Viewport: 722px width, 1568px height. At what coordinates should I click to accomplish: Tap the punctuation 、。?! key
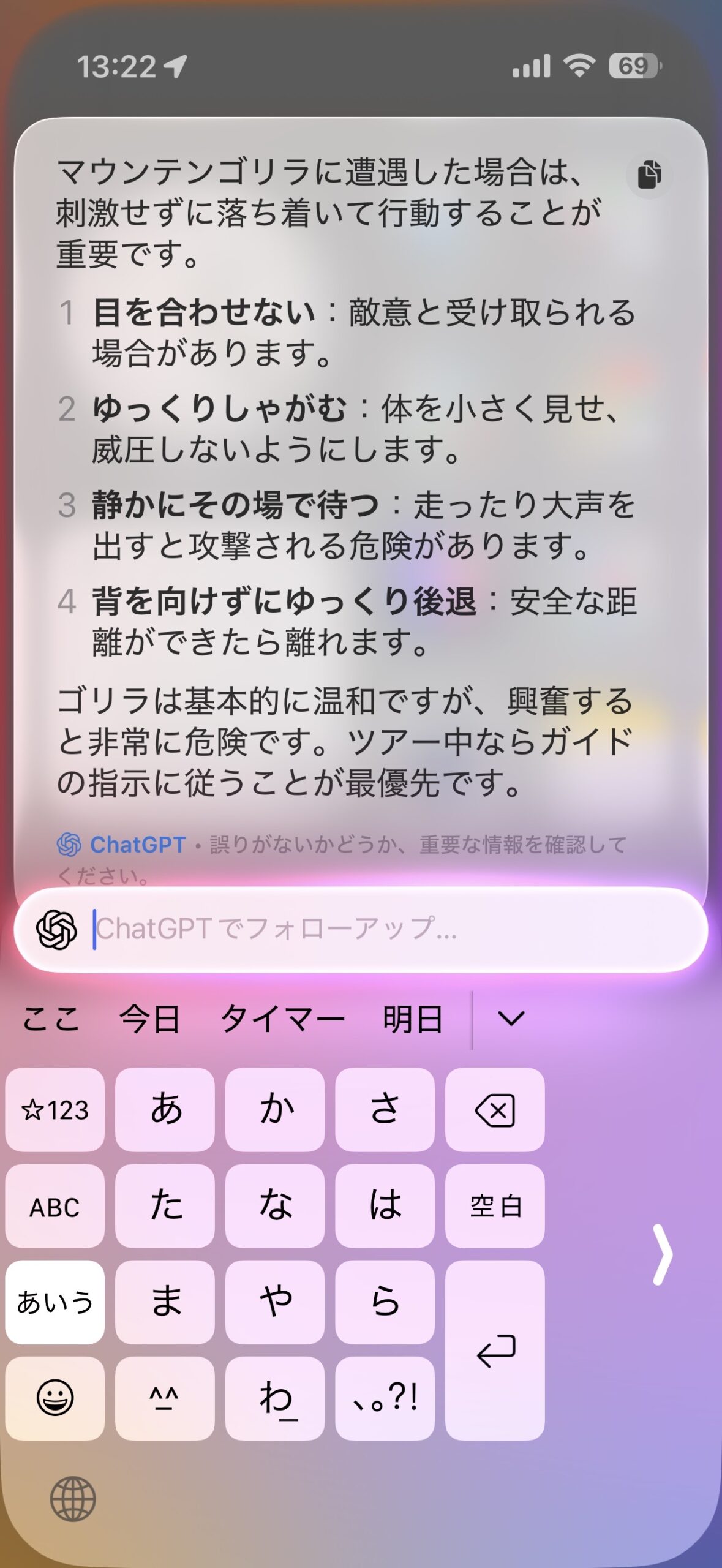(x=385, y=1398)
